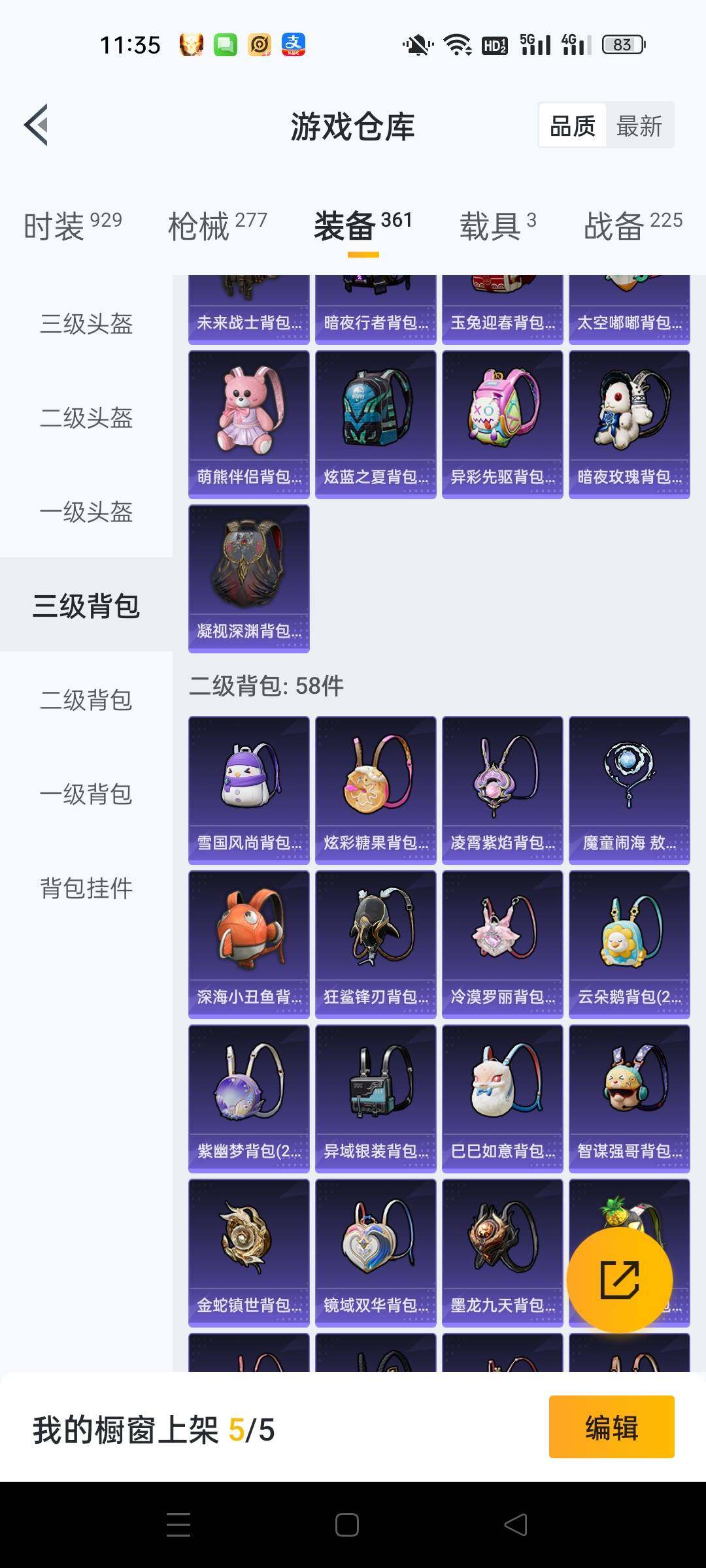
Task: Tap the 编辑 button
Action: tap(611, 1428)
